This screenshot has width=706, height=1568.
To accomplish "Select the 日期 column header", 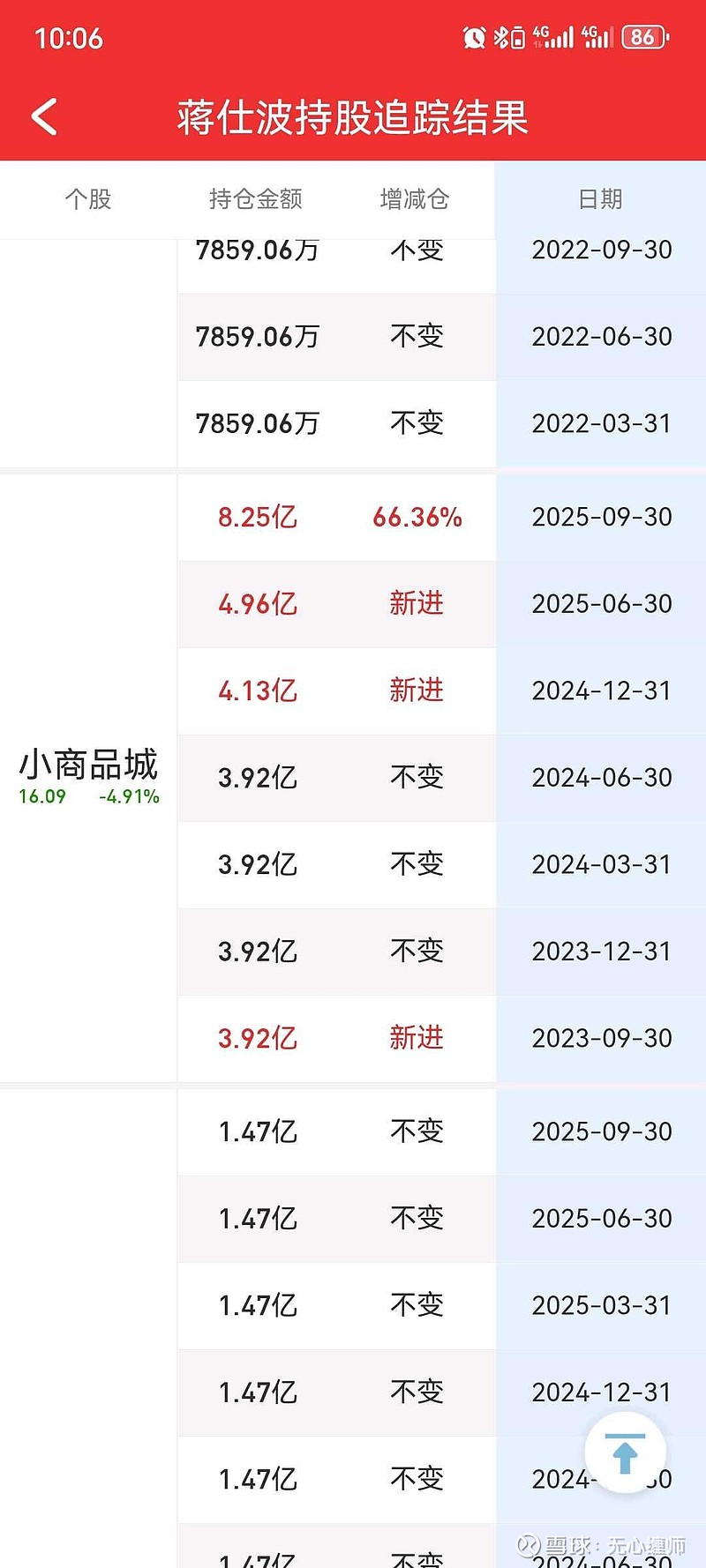I will pos(598,199).
